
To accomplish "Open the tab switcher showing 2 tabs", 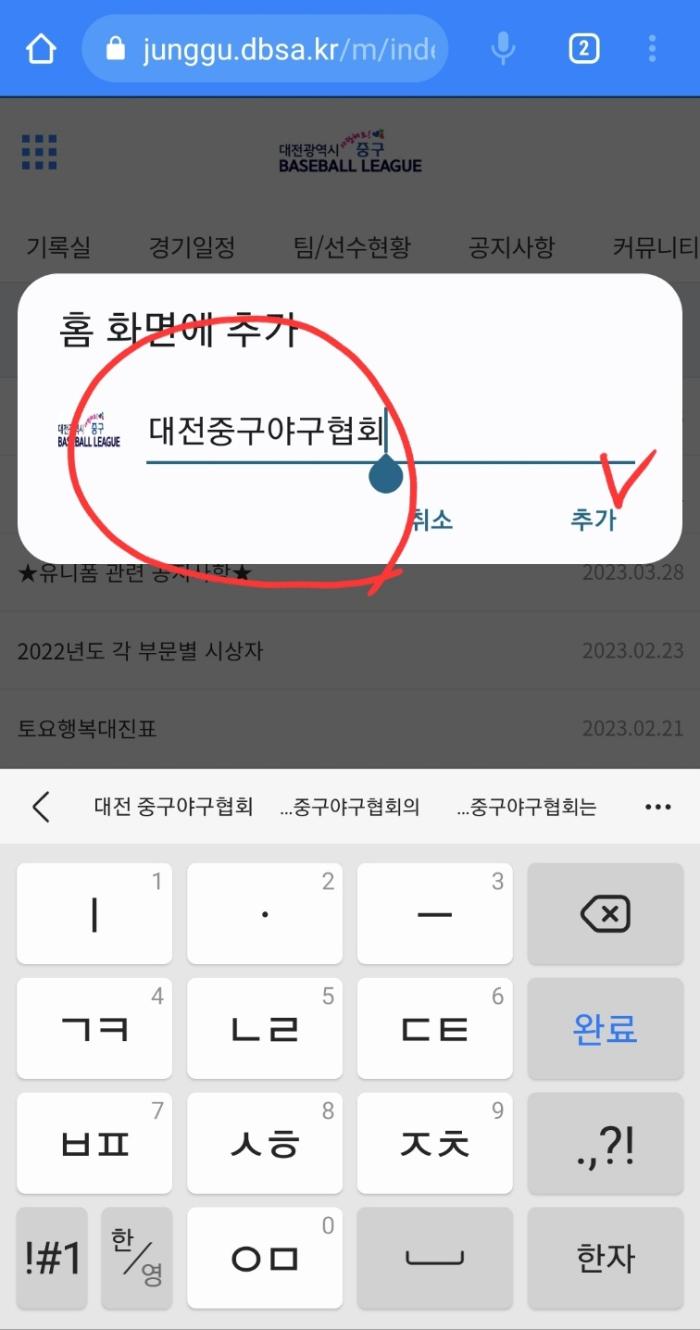I will [584, 49].
